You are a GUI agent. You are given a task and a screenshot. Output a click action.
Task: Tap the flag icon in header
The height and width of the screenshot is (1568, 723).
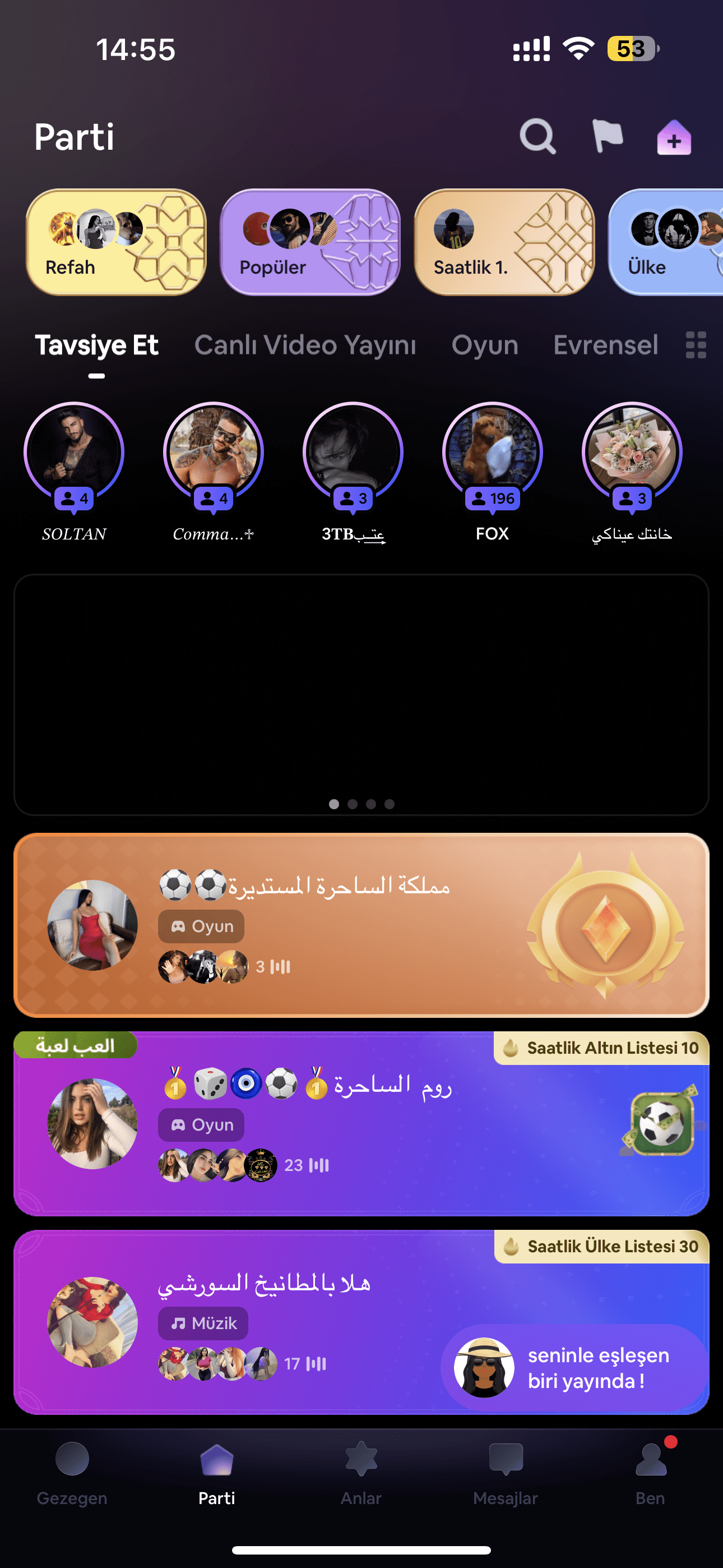[x=608, y=135]
